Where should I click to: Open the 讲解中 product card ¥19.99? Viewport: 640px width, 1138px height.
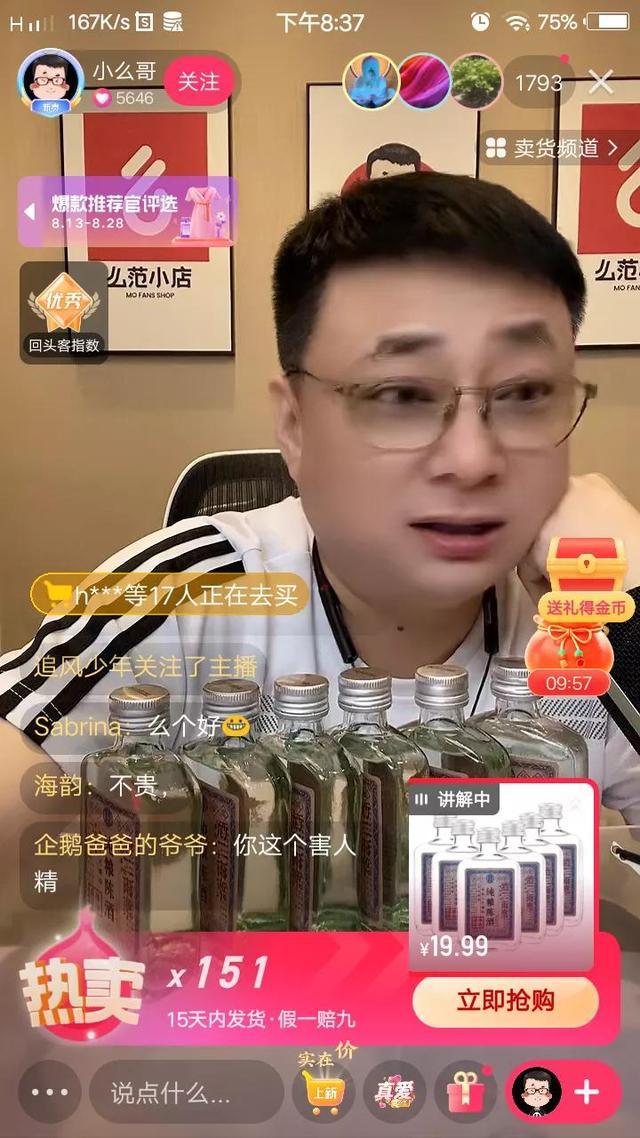[503, 874]
